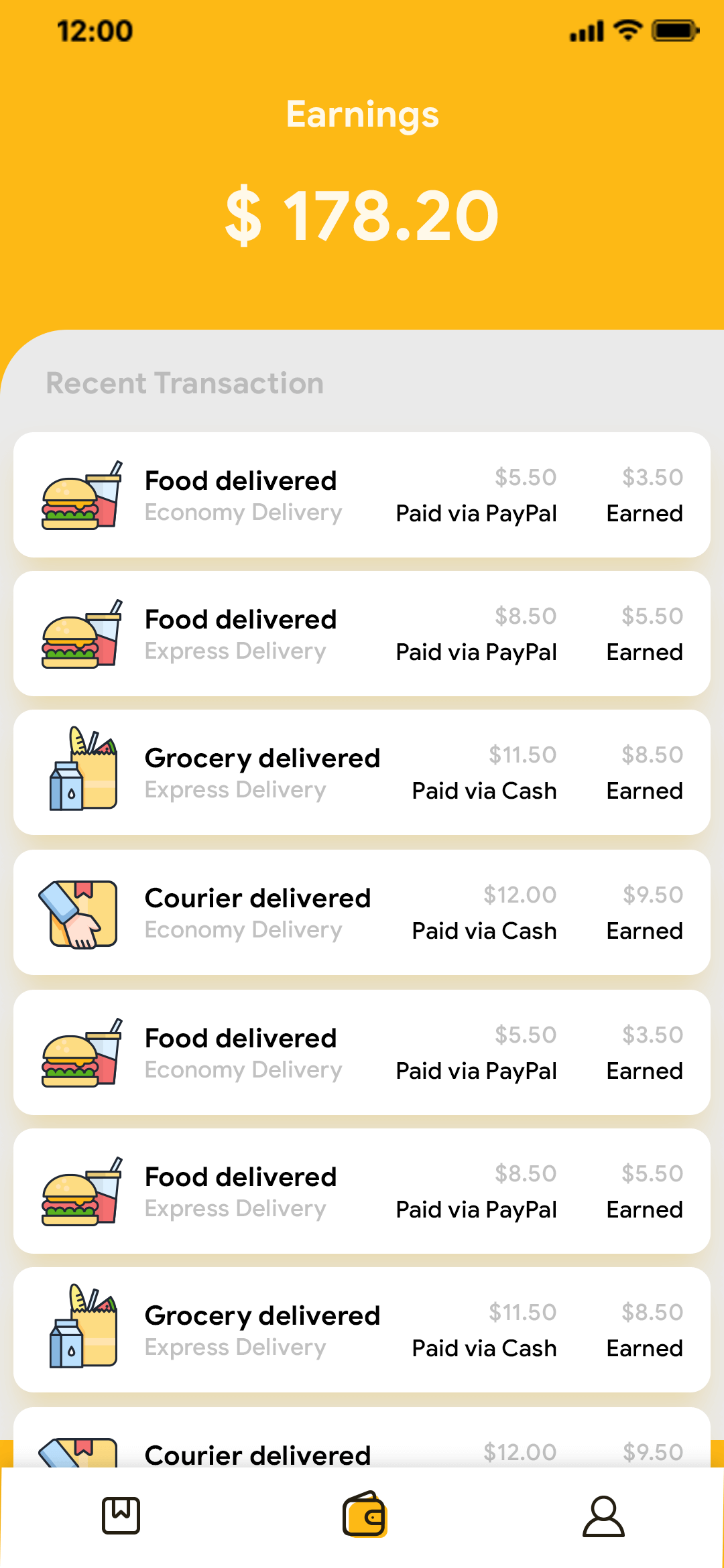Click the total earnings amount $178.20
724x1568 pixels.
click(362, 214)
